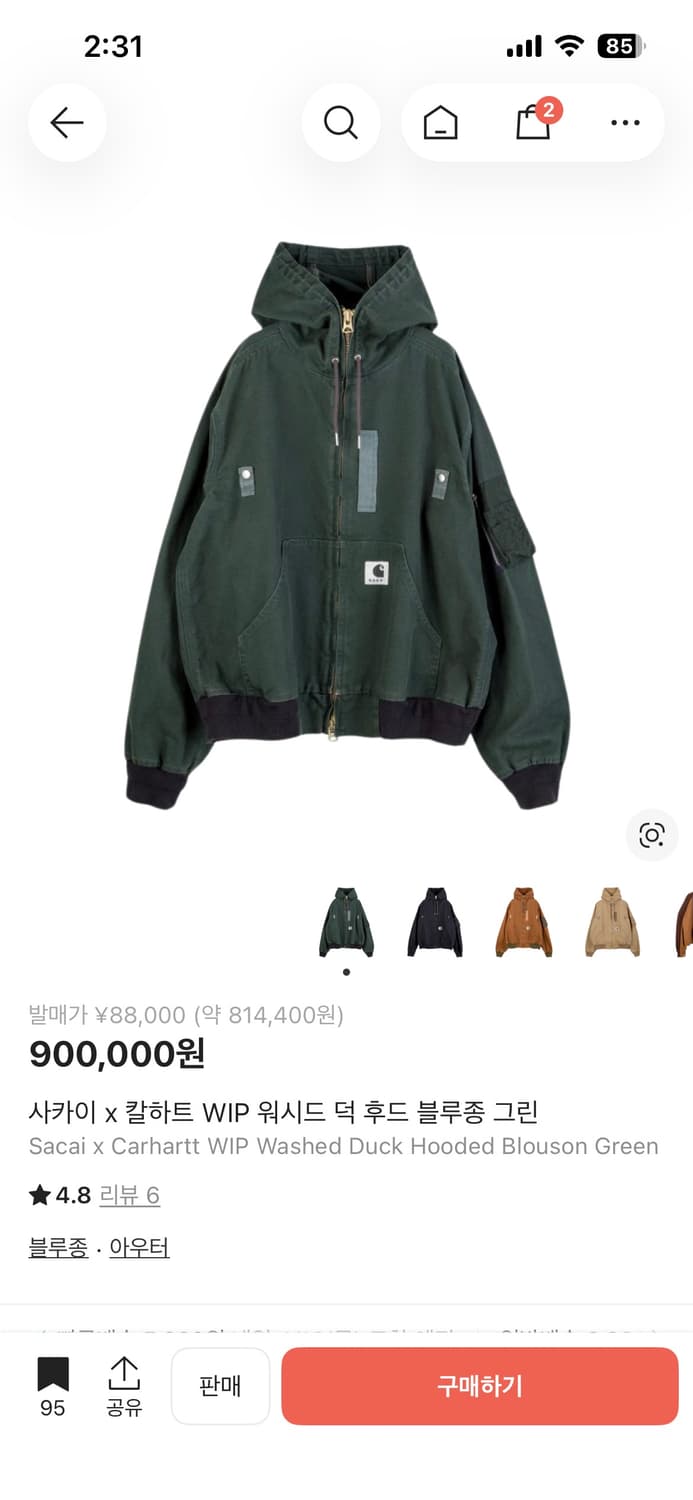Viewport: 693px width, 1500px height.
Task: Select the orange-brown jacket thumbnail
Action: pyautogui.click(x=524, y=922)
